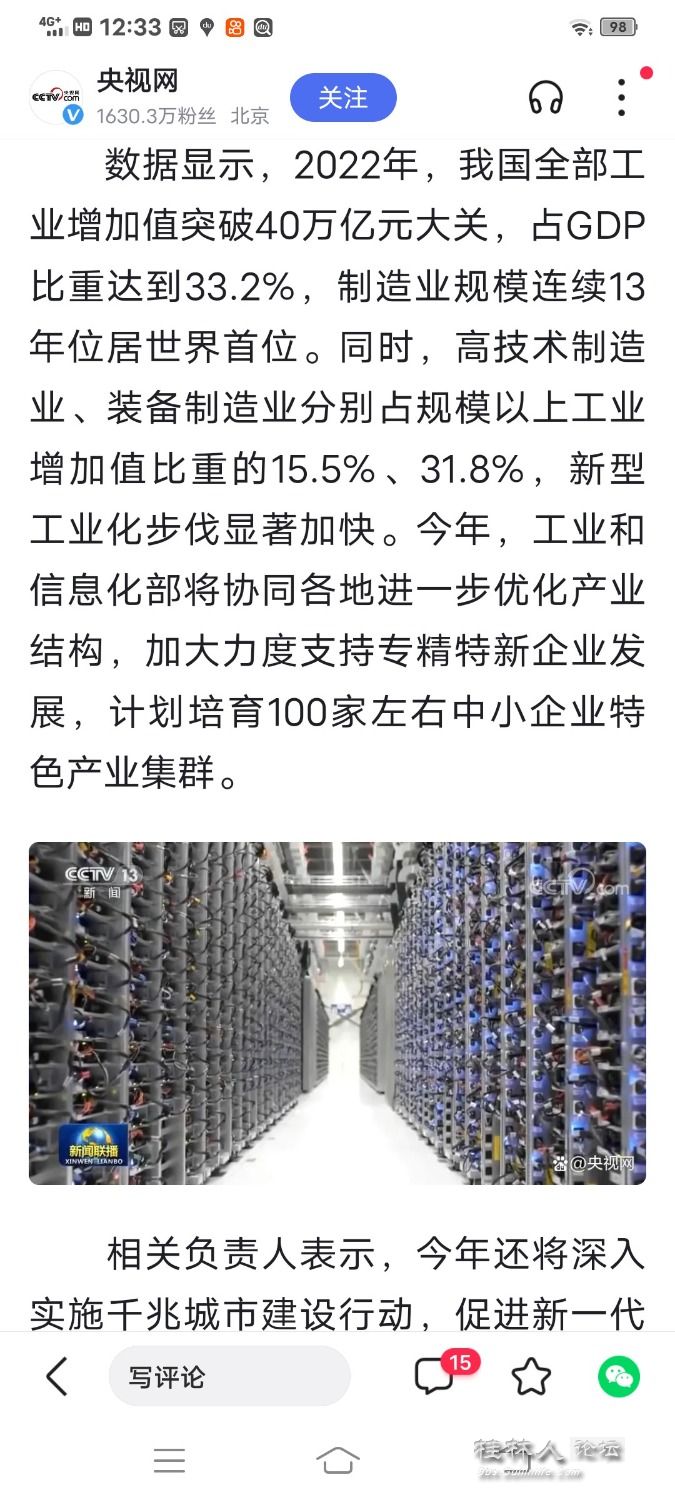Tap the 写评论 comment field

click(229, 1377)
